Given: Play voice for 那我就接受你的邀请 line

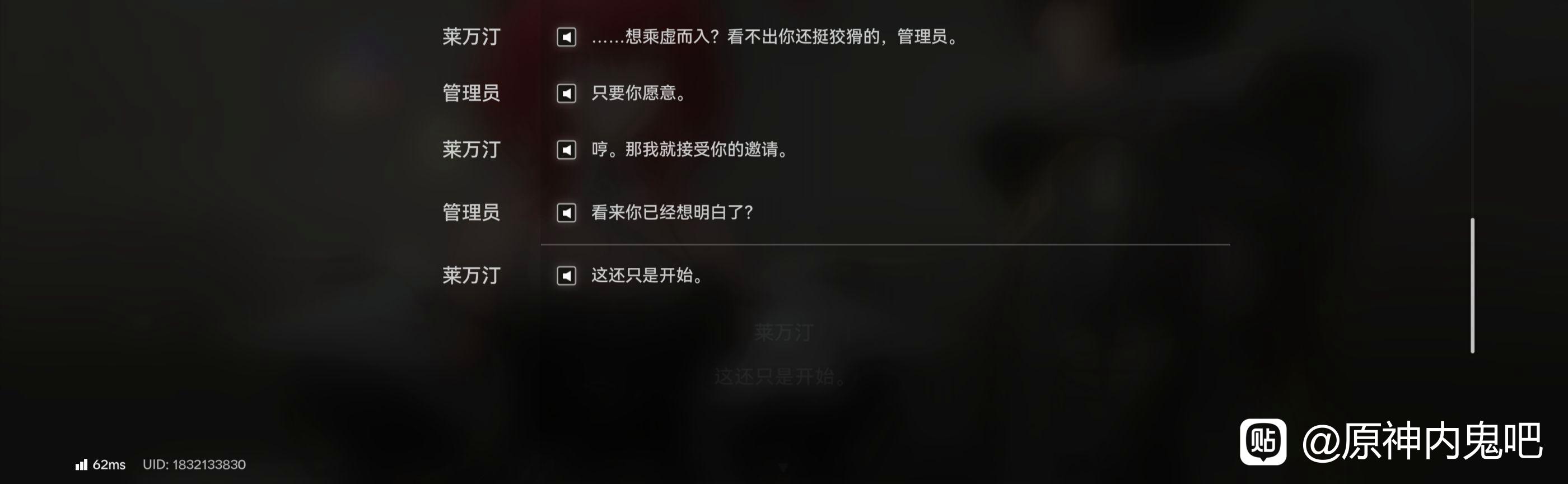Looking at the screenshot, I should click(566, 150).
